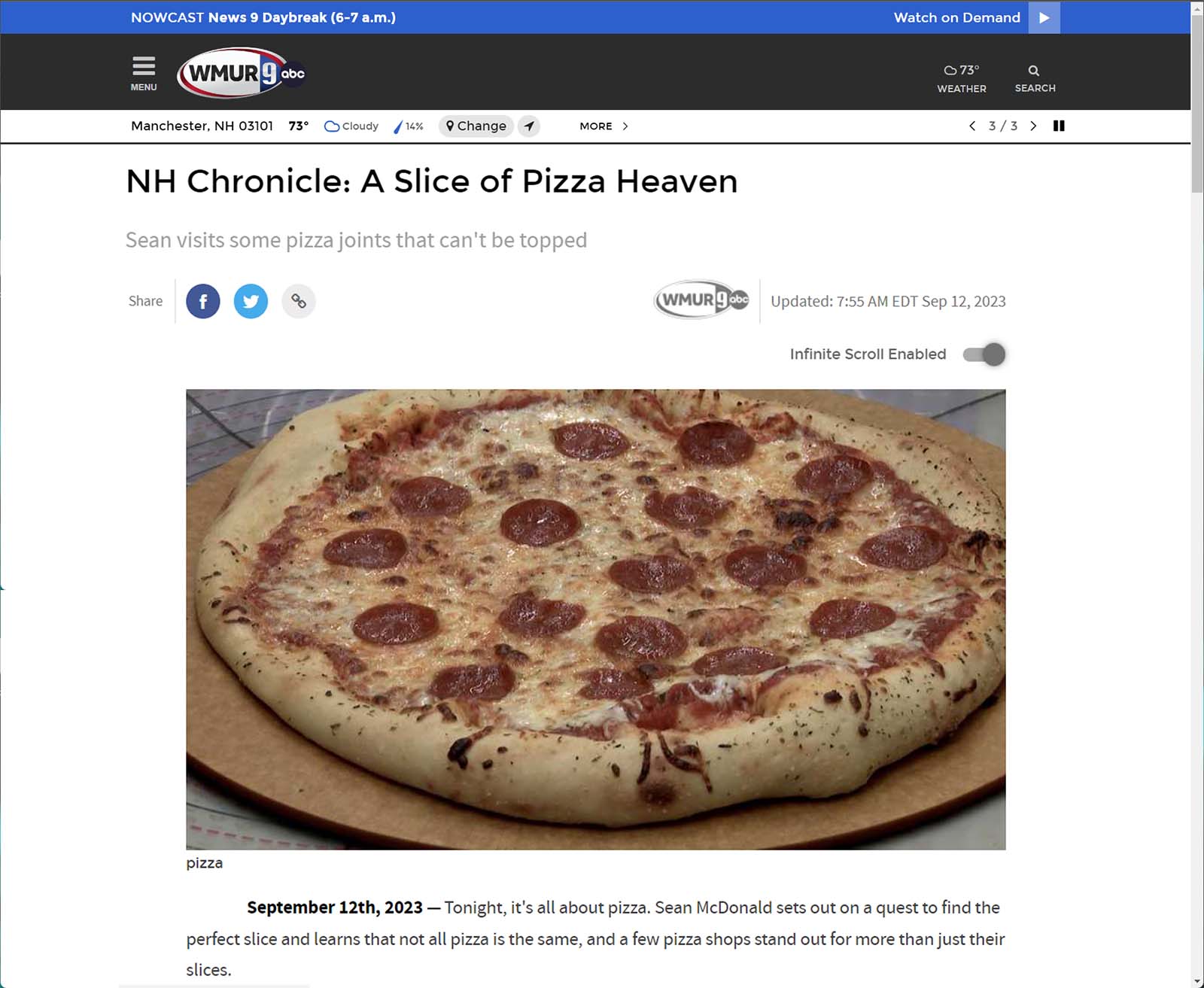Open the main menu

(144, 73)
